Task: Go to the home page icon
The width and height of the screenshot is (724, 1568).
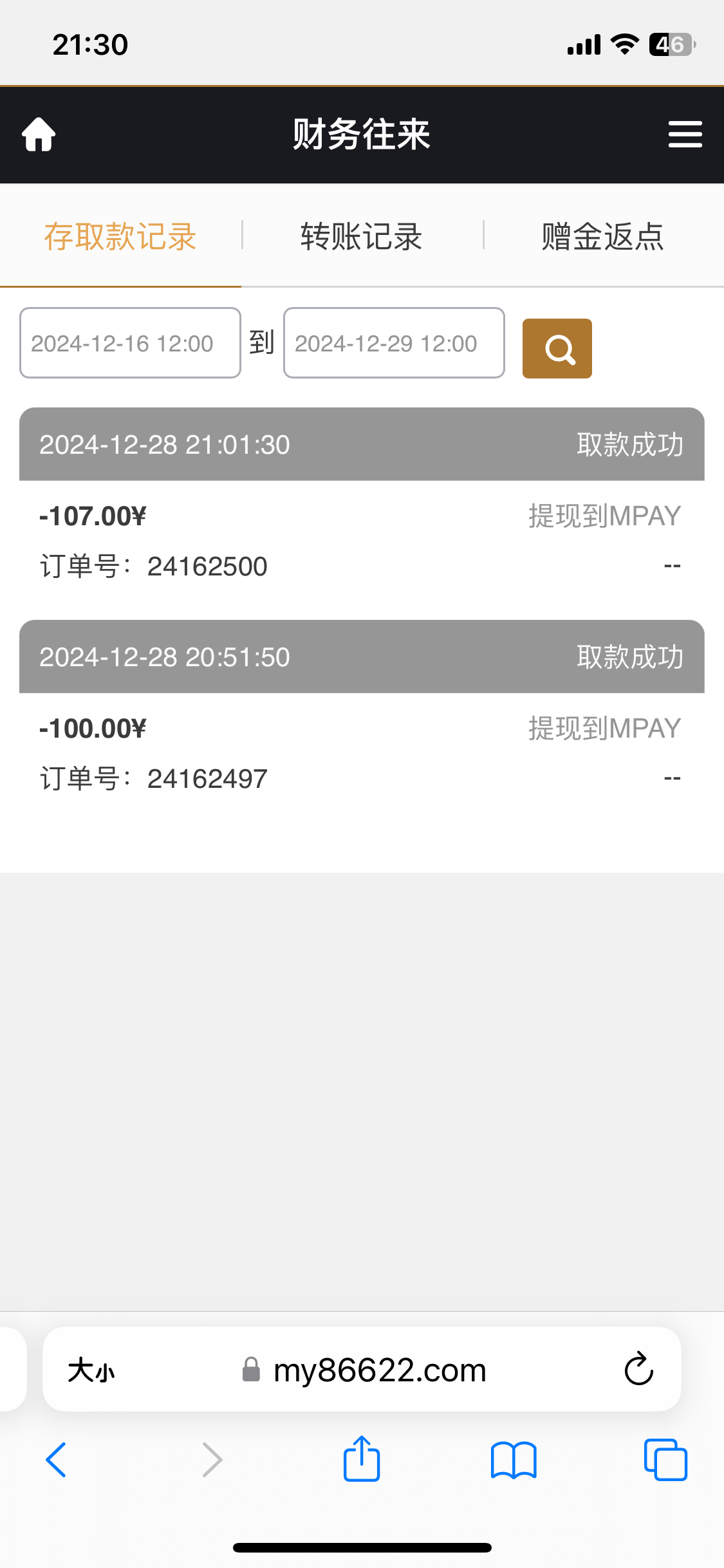Action: coord(39,135)
